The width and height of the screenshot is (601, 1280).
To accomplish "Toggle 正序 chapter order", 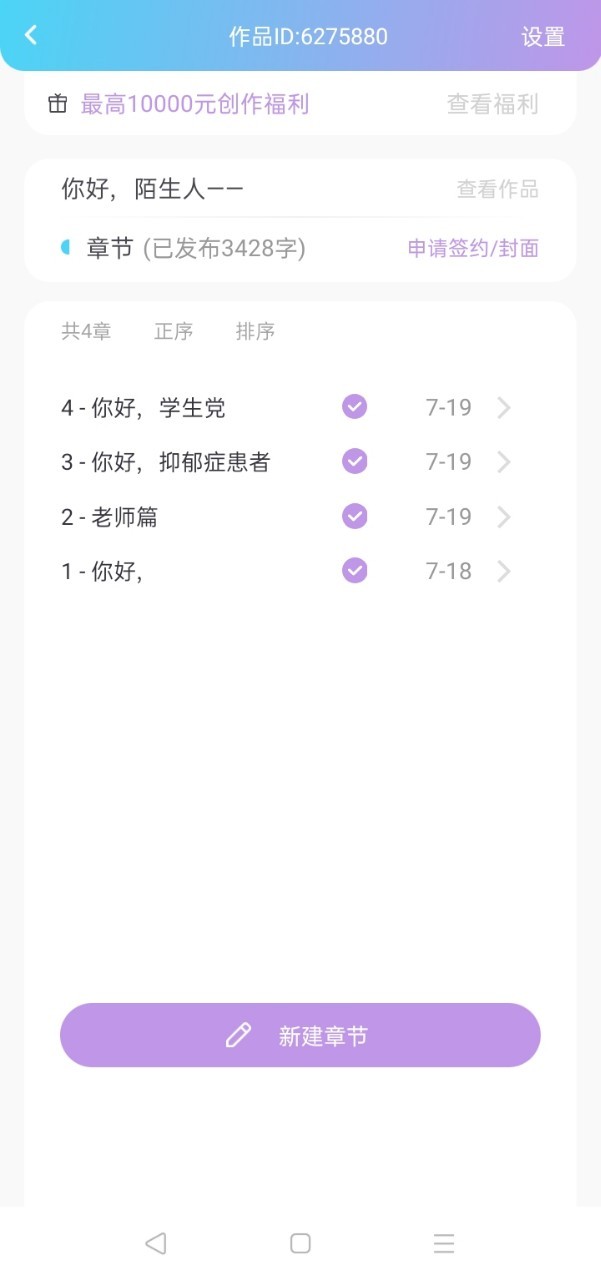I will (173, 332).
